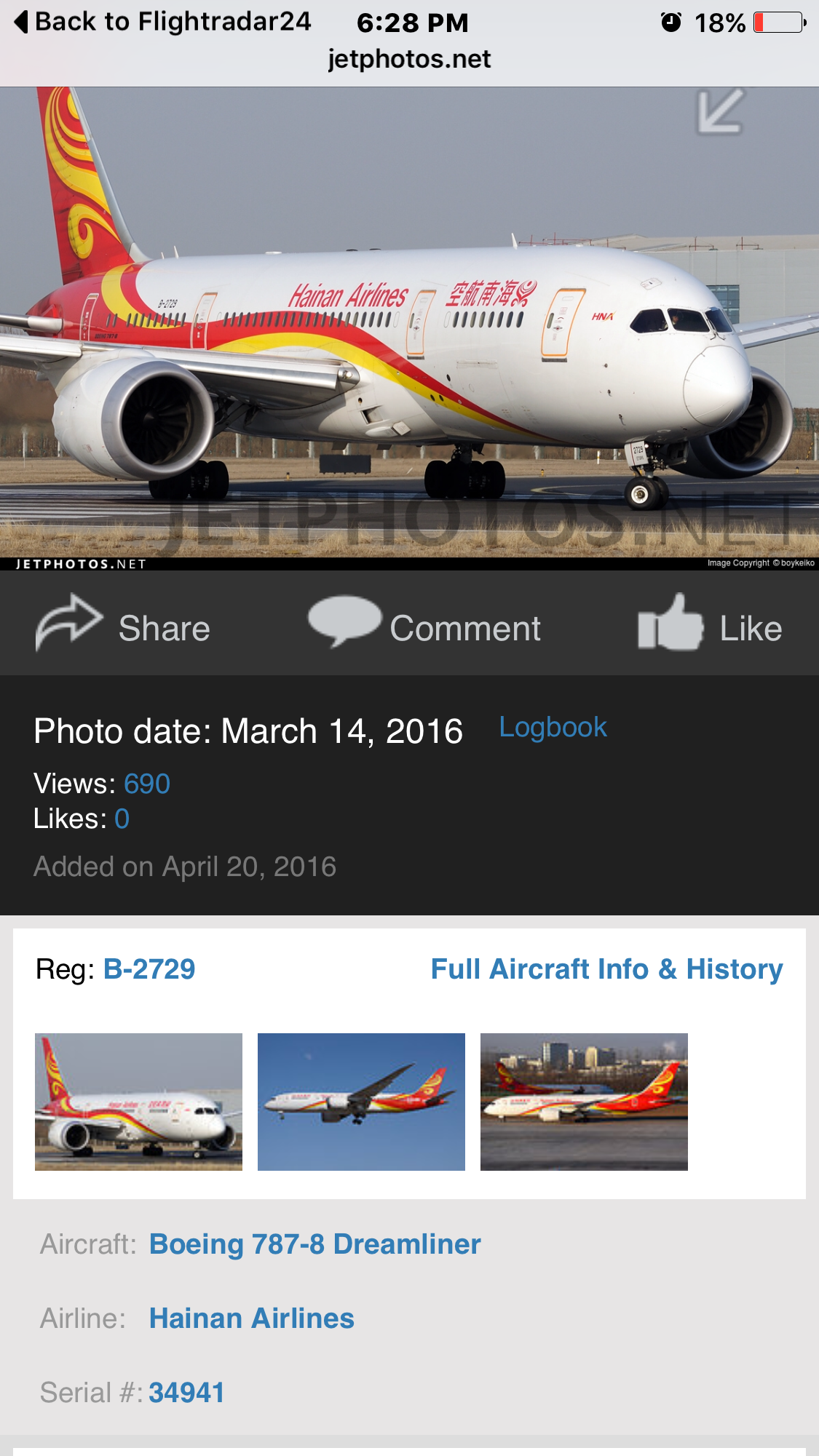819x1456 pixels.
Task: View Full Aircraft Info & History
Action: pos(606,969)
